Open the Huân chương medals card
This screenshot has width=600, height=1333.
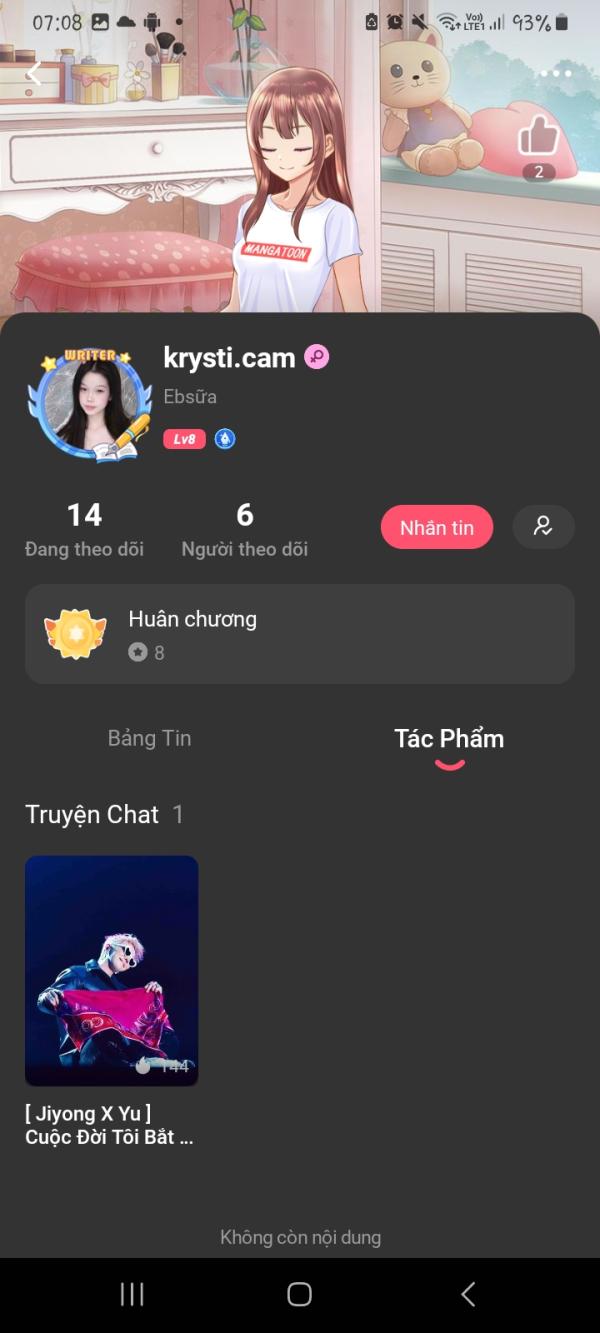[x=300, y=634]
